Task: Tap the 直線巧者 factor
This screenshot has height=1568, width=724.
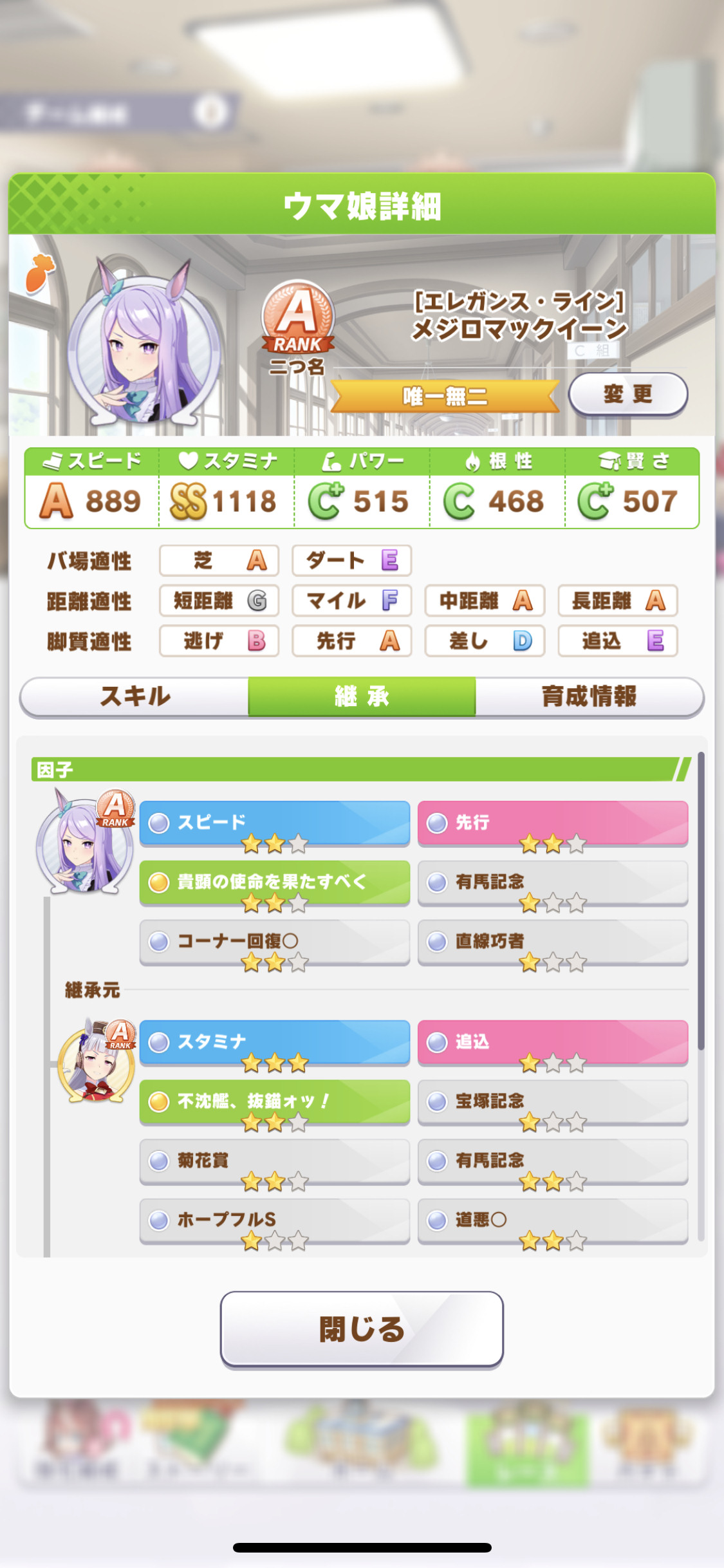Action: pos(553,942)
